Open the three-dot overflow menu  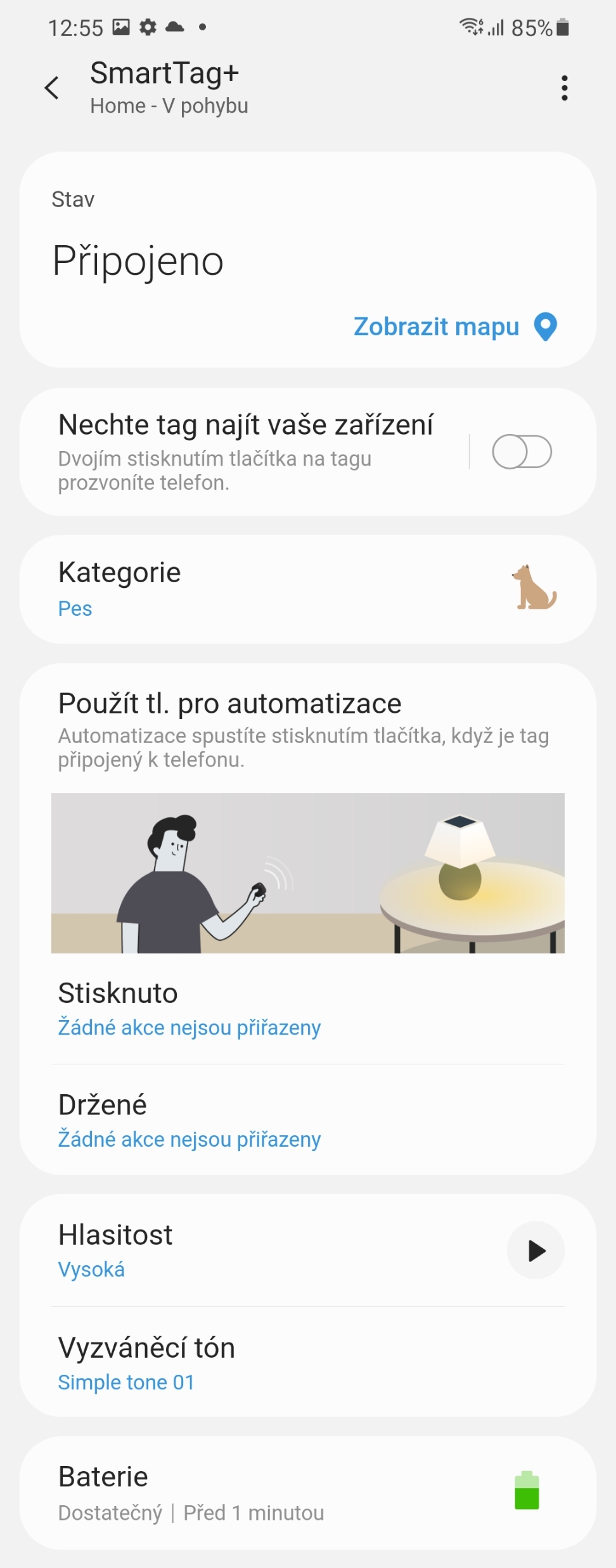pyautogui.click(x=564, y=88)
